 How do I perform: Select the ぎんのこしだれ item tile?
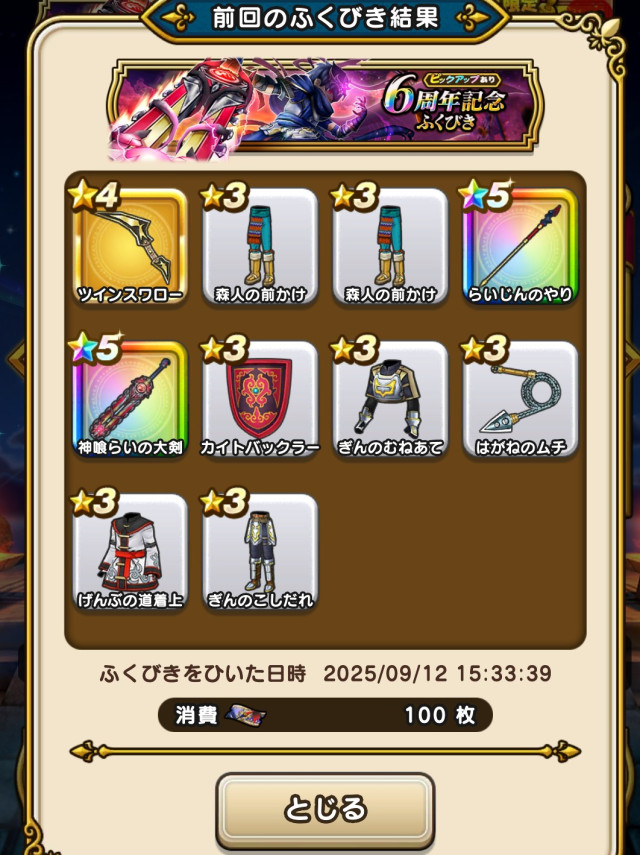pyautogui.click(x=260, y=554)
